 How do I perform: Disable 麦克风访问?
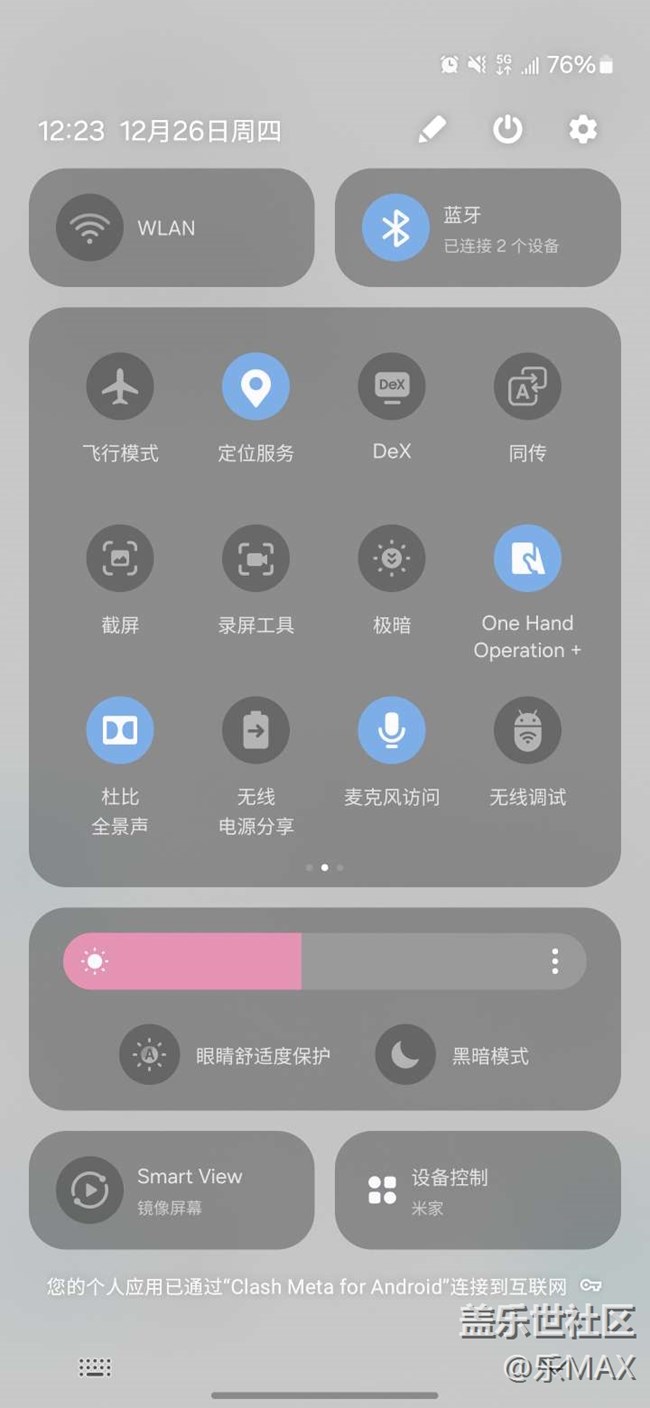tap(392, 730)
